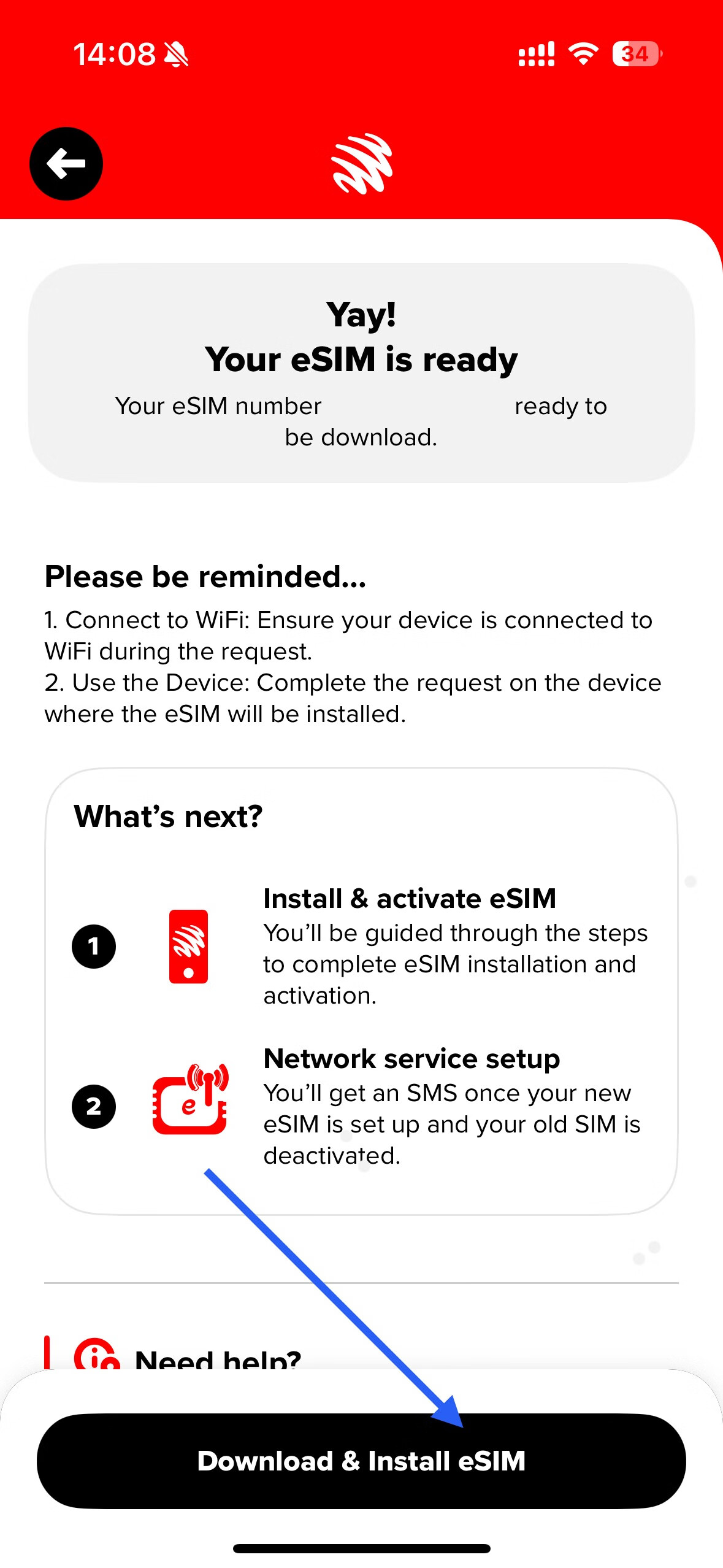Go back using the black arrow button

(x=66, y=164)
